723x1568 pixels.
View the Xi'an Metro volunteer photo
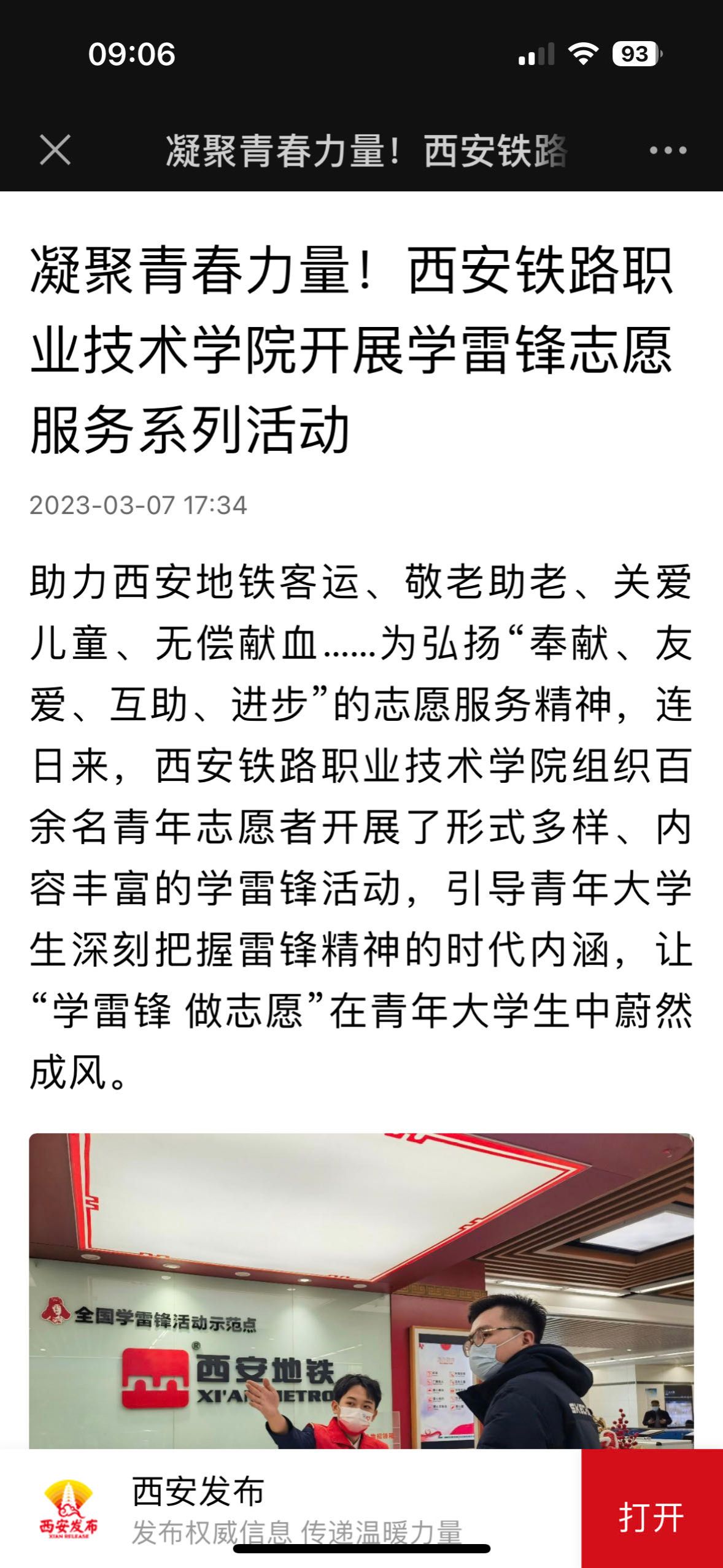pos(361,1288)
